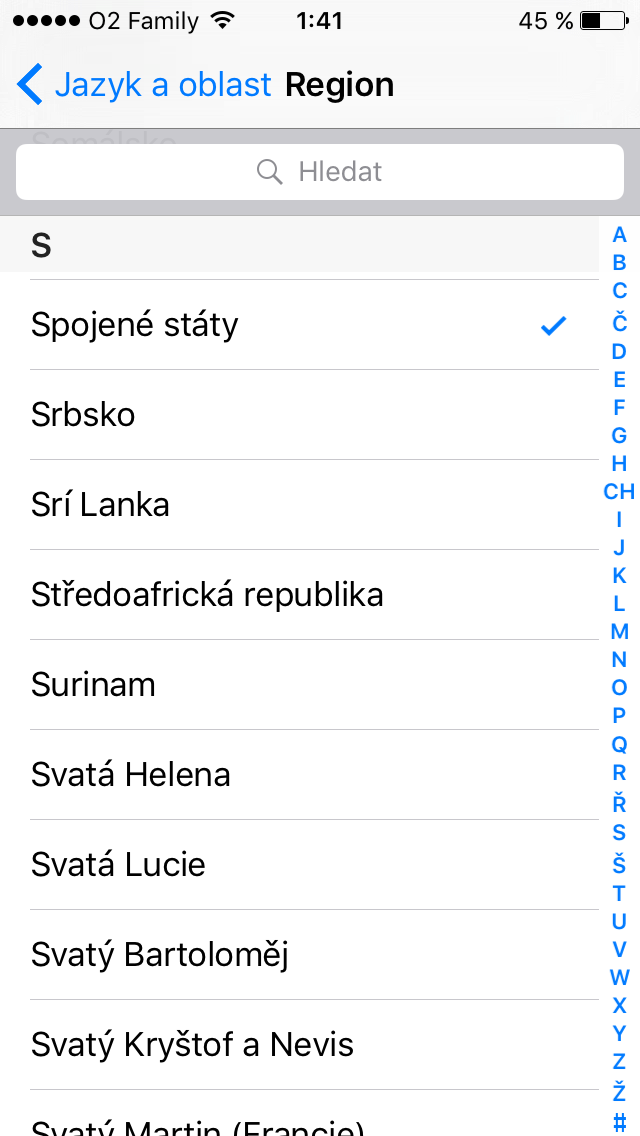Jump to letter Z in the index
The image size is (640, 1136).
point(620,1061)
